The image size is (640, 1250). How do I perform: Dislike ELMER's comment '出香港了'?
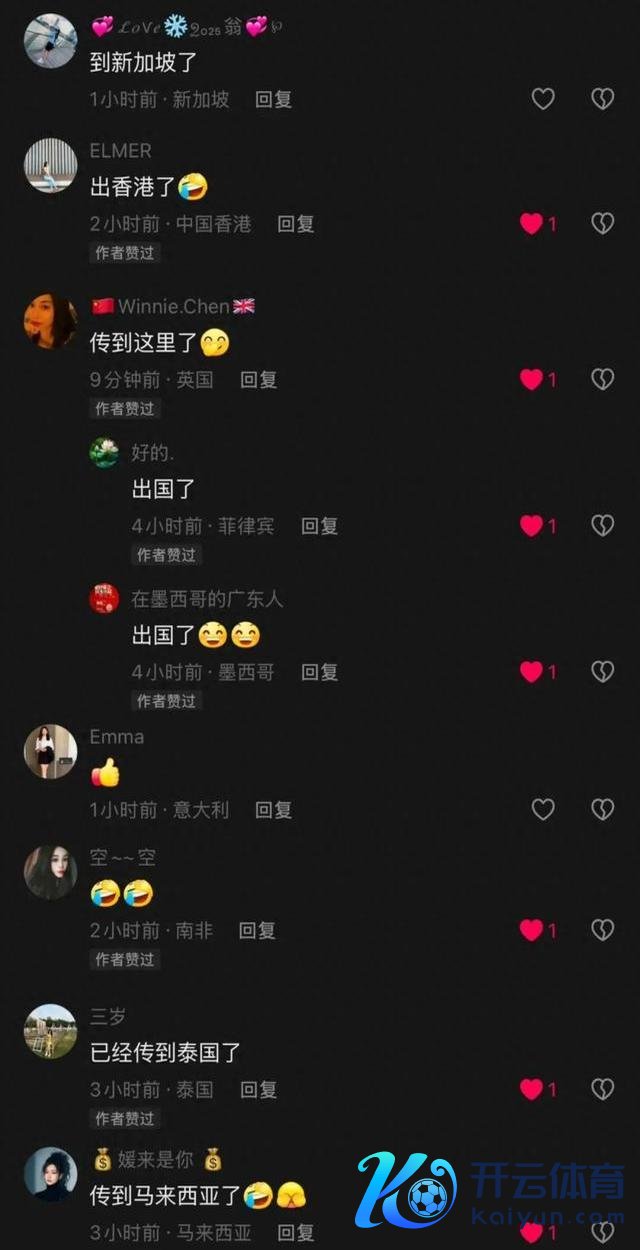602,224
